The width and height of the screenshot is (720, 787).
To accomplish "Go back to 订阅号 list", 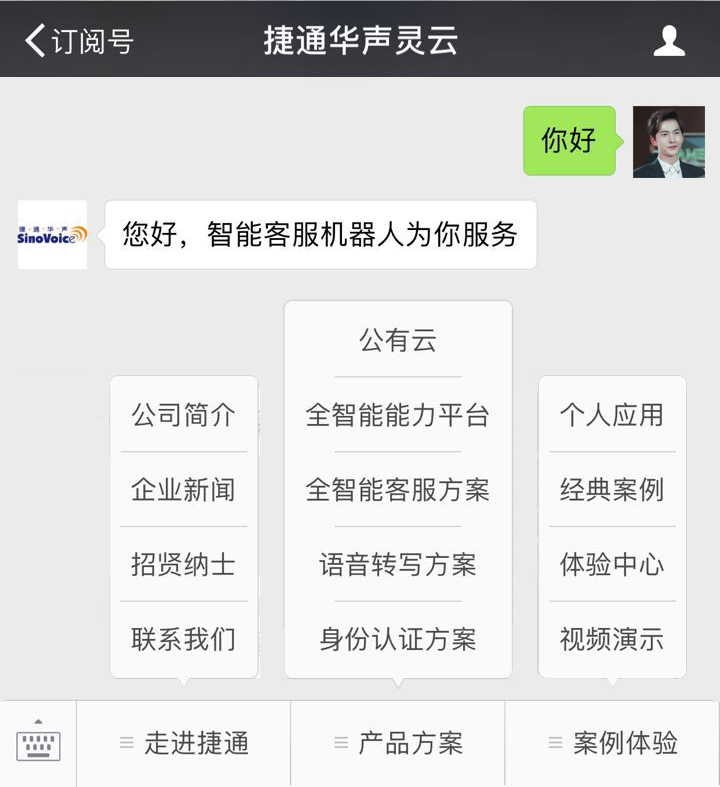I will 78,41.
